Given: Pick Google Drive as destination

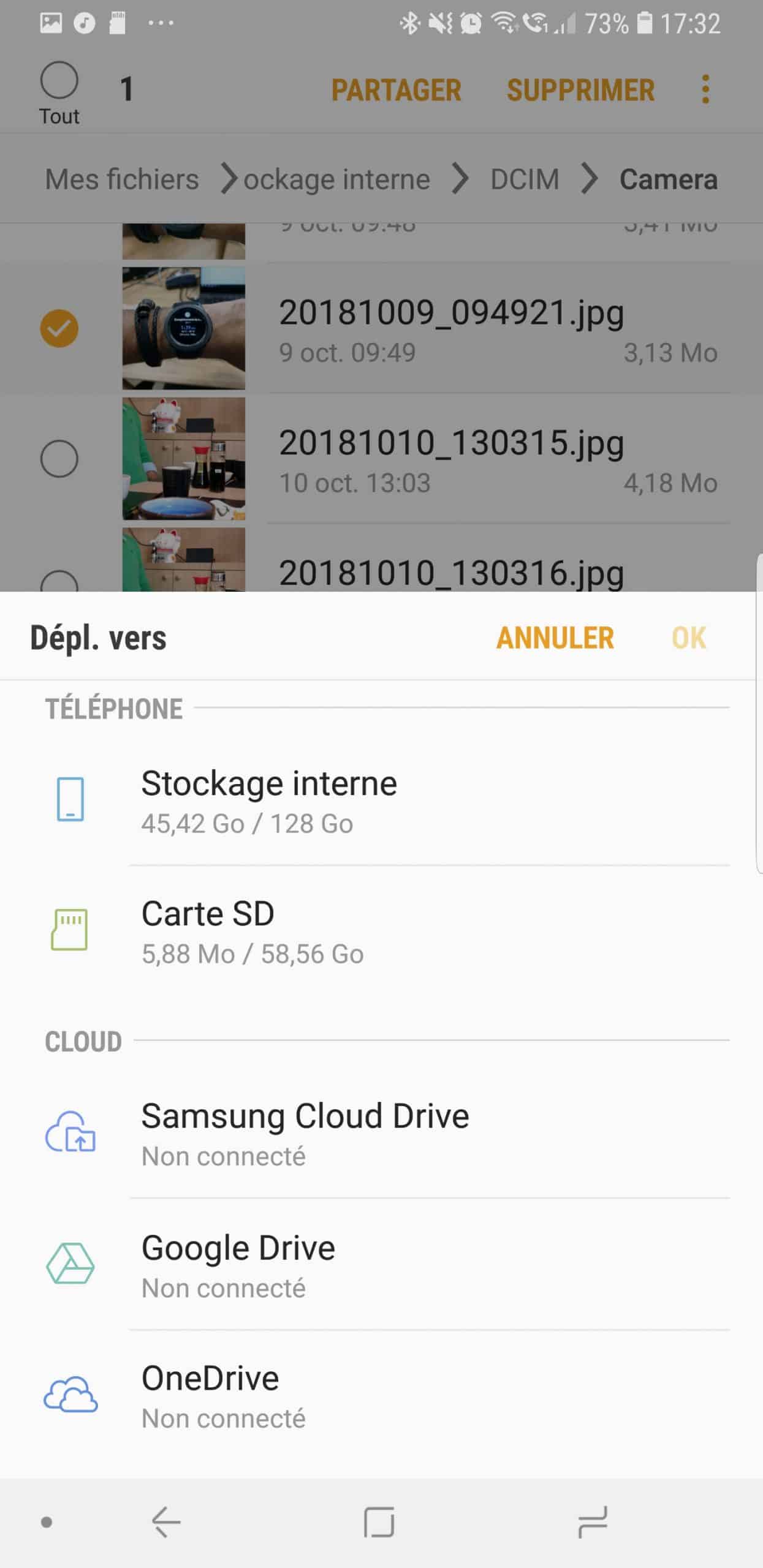Looking at the screenshot, I should [380, 1264].
